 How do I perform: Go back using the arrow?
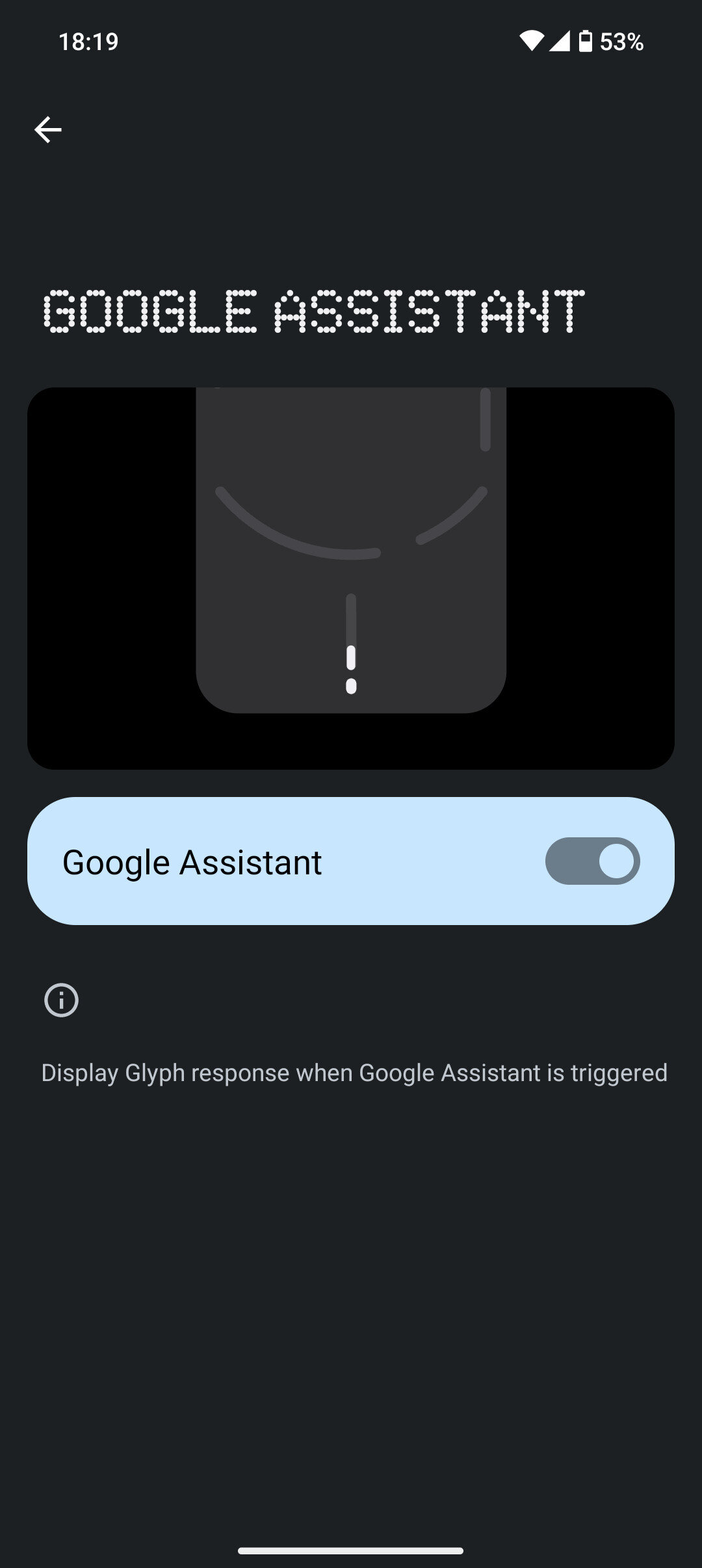pos(48,129)
